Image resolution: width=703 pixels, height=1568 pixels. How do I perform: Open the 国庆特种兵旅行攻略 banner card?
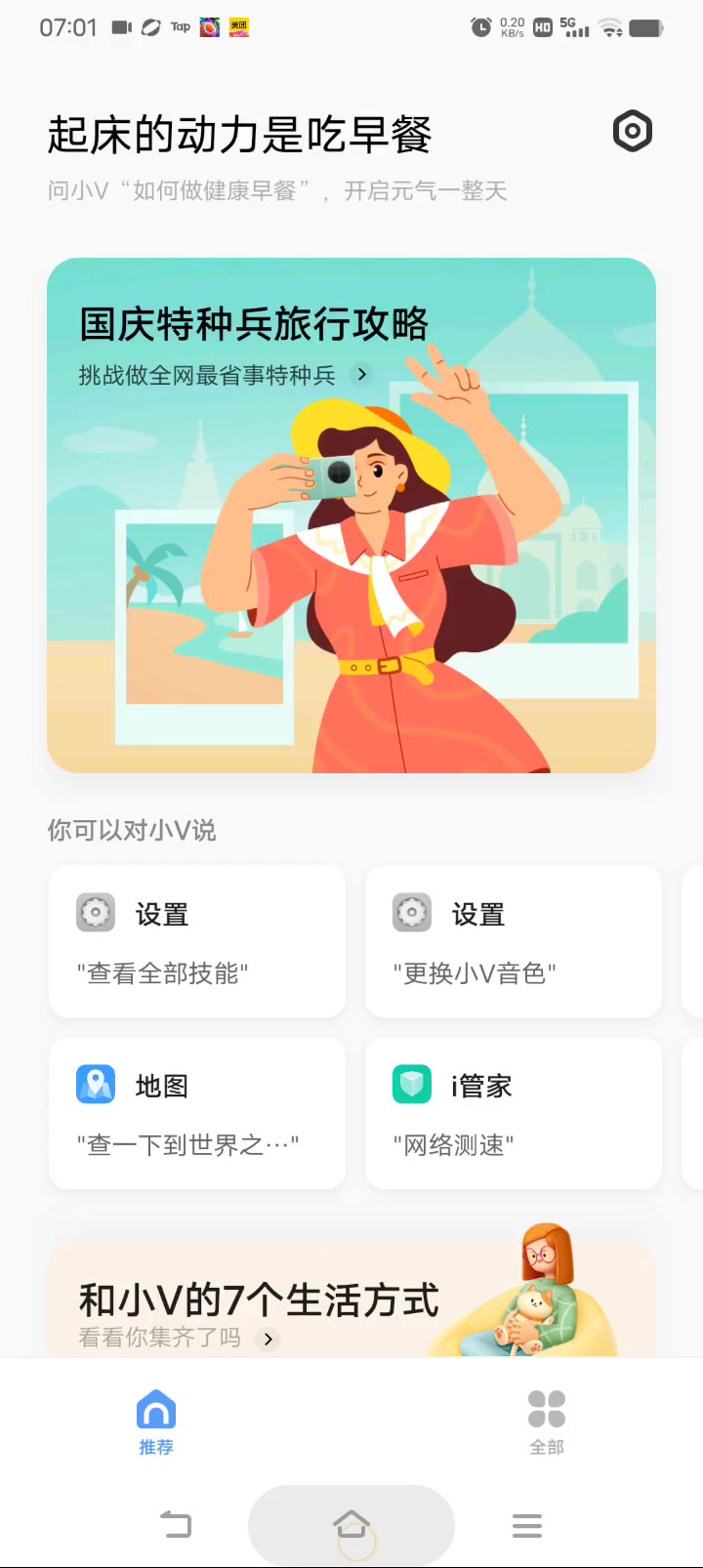(351, 515)
